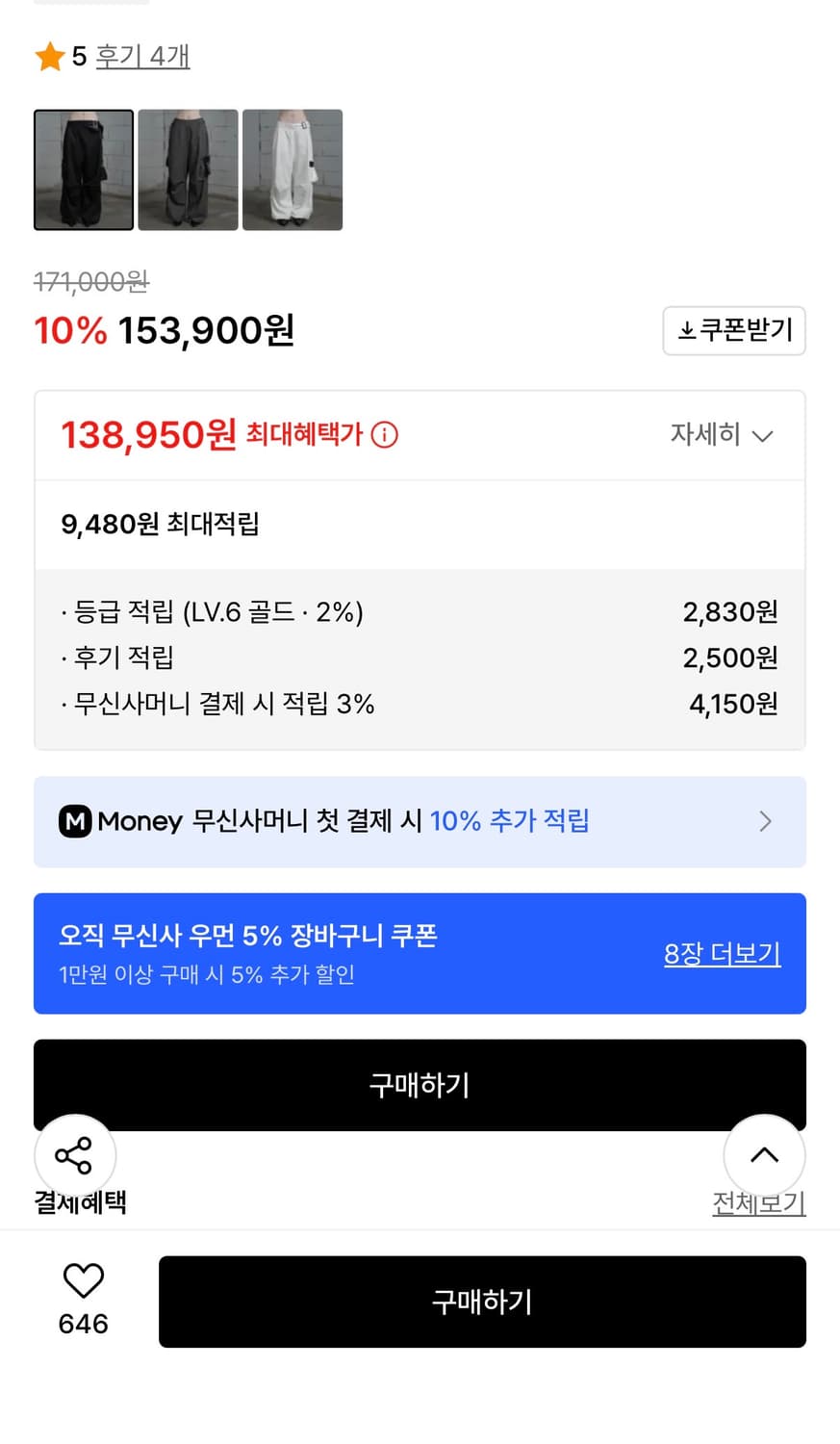Tap the black 구매하기 purchase button
The width and height of the screenshot is (840, 1444).
420,1085
